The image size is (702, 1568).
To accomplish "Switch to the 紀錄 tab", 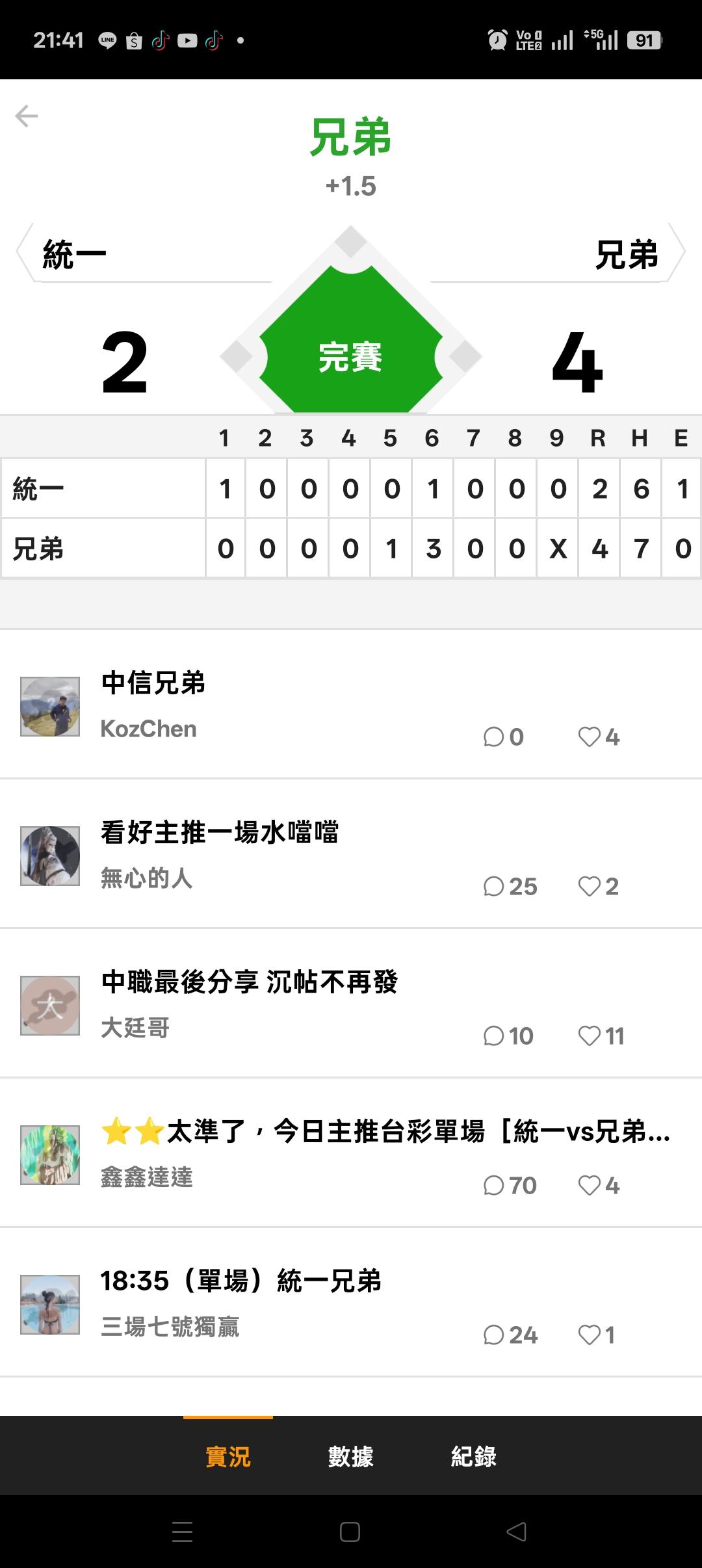I will tap(474, 1456).
